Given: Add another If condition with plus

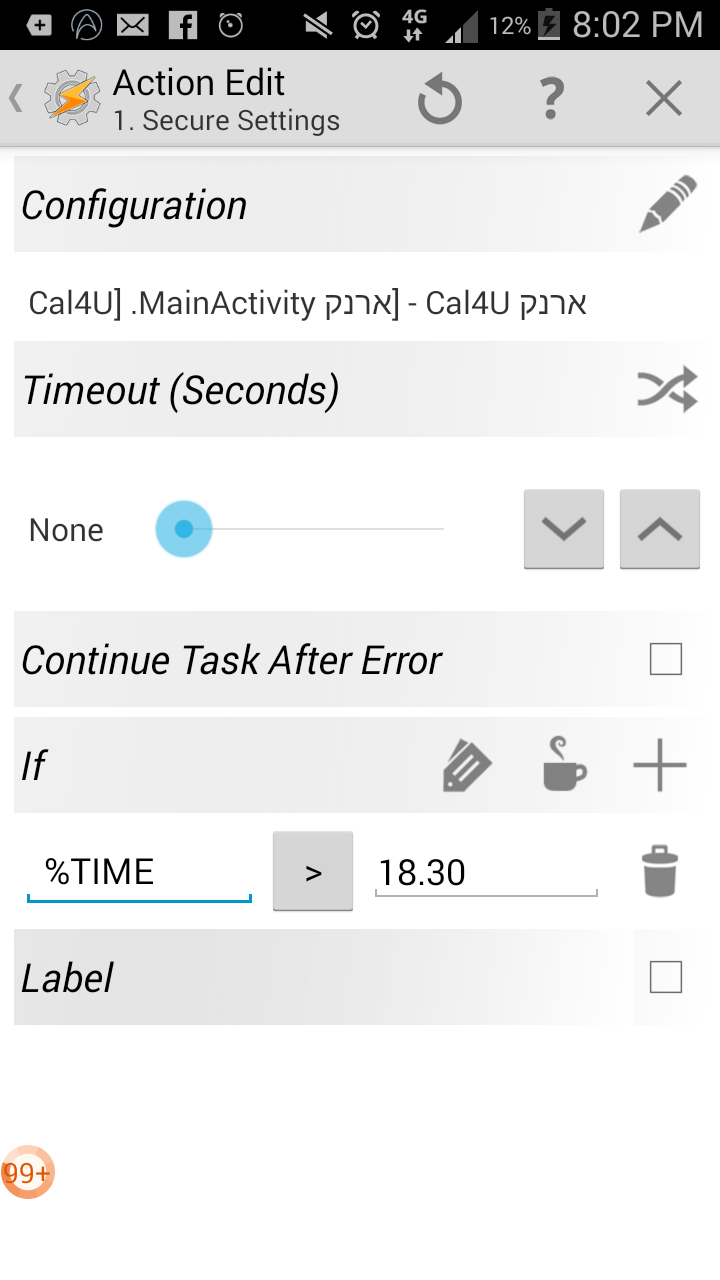Looking at the screenshot, I should pos(660,765).
